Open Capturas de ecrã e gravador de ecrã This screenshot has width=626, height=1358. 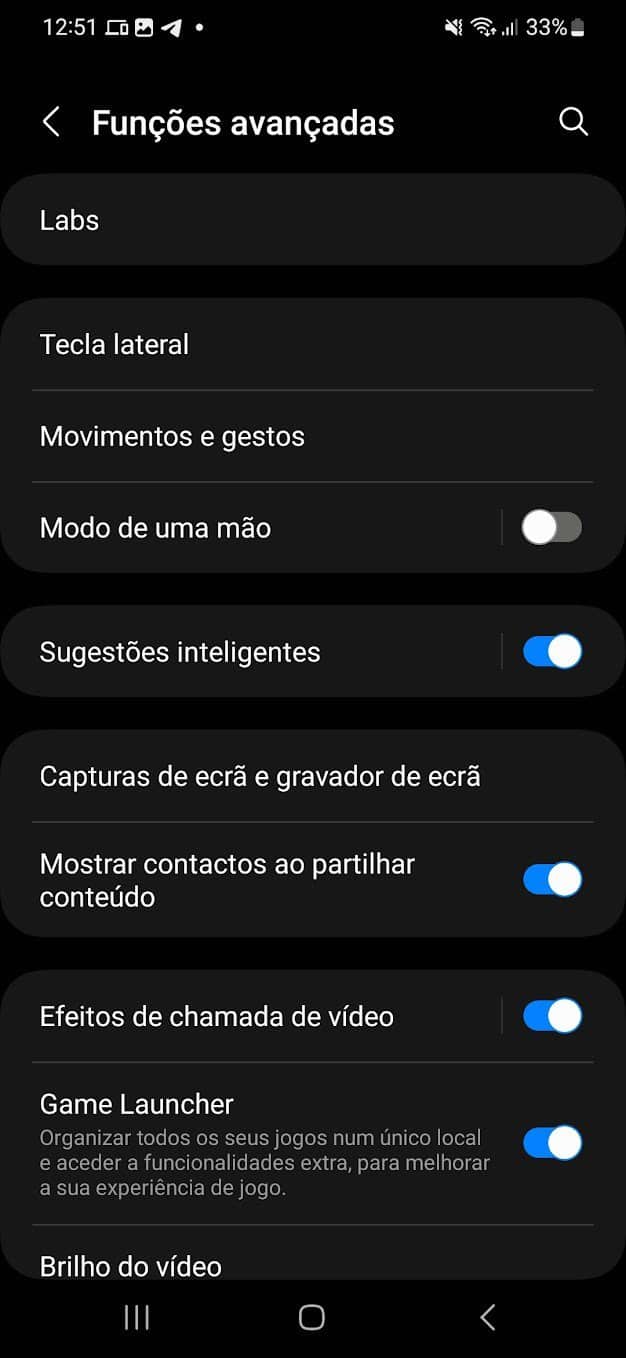(312, 777)
